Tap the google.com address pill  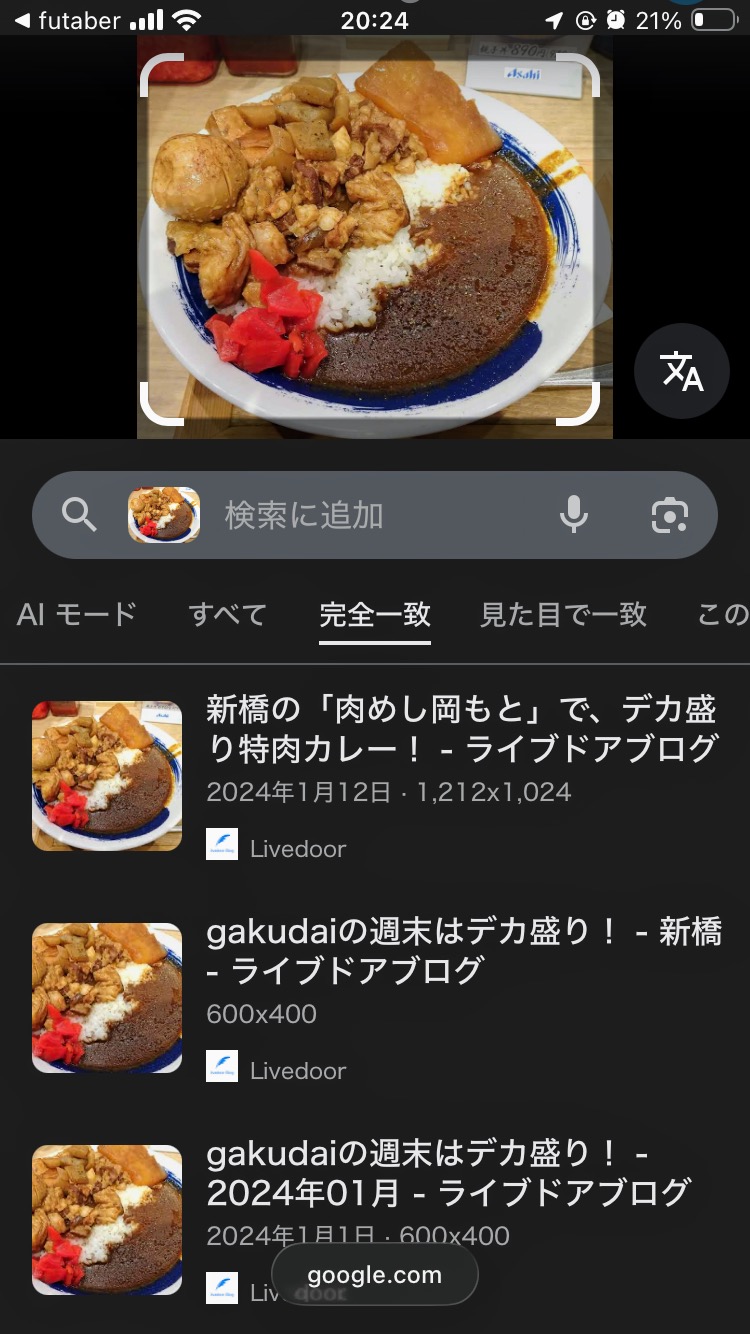374,1275
